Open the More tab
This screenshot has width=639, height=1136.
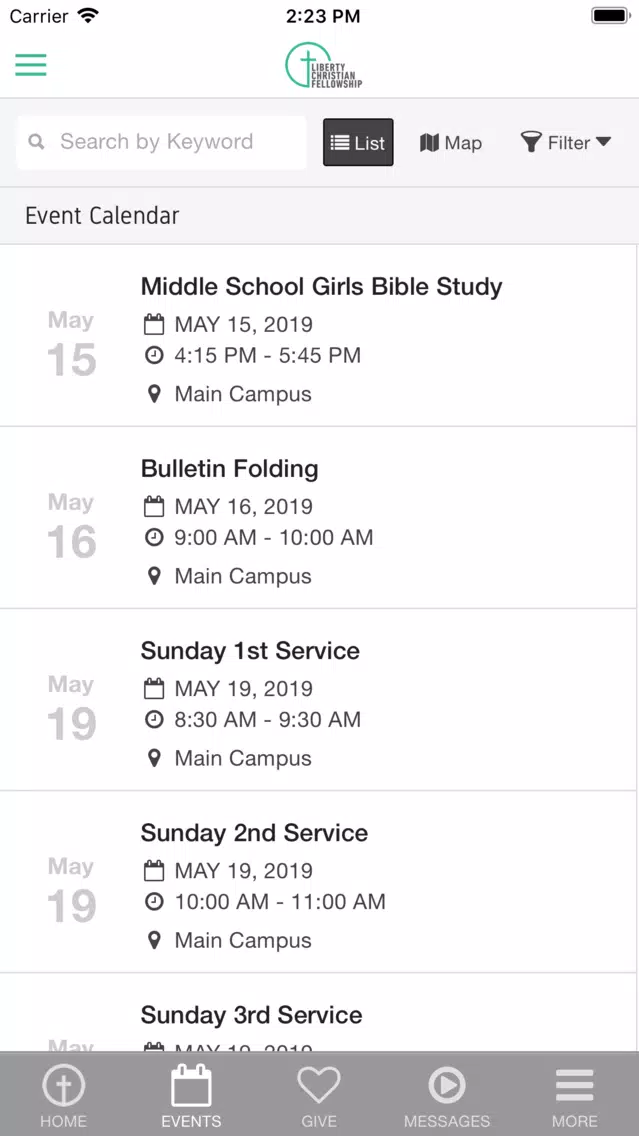(575, 1095)
